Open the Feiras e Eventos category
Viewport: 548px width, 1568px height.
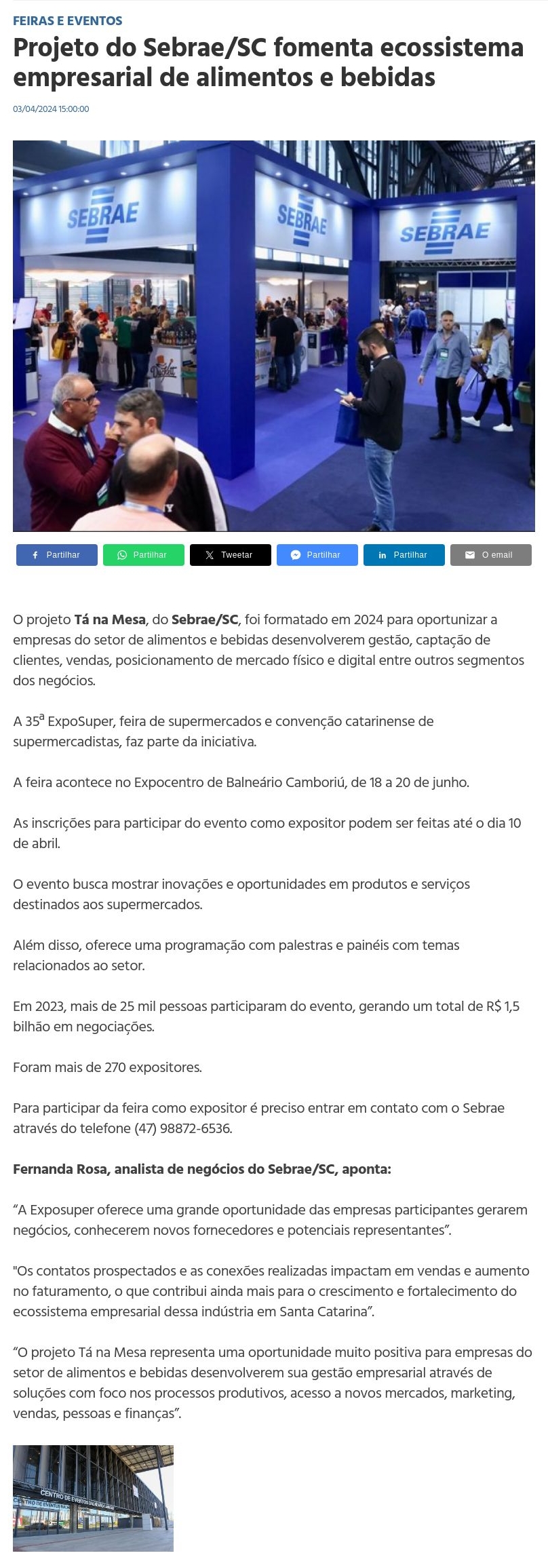68,21
